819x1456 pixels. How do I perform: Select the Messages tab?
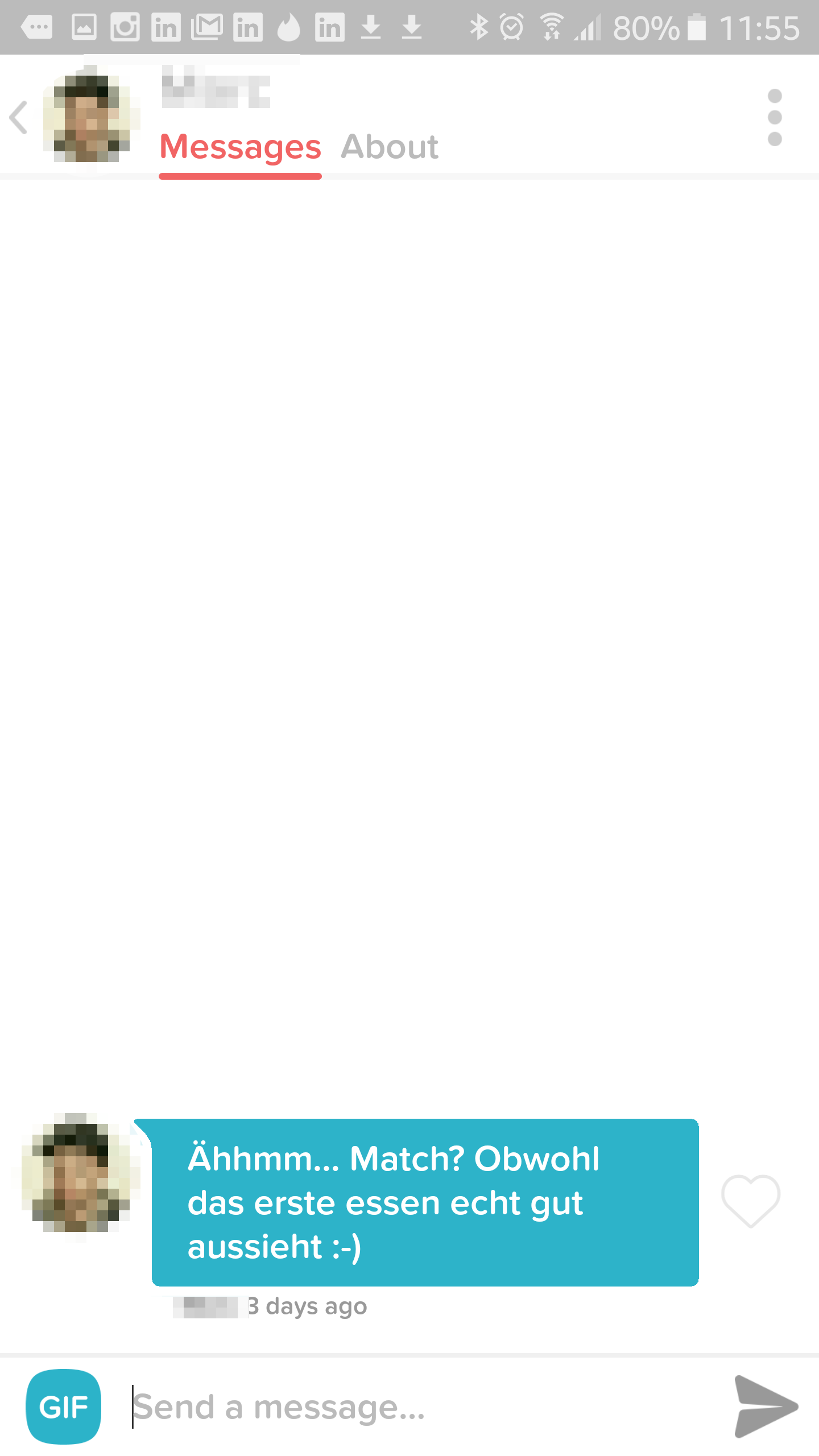click(x=241, y=147)
